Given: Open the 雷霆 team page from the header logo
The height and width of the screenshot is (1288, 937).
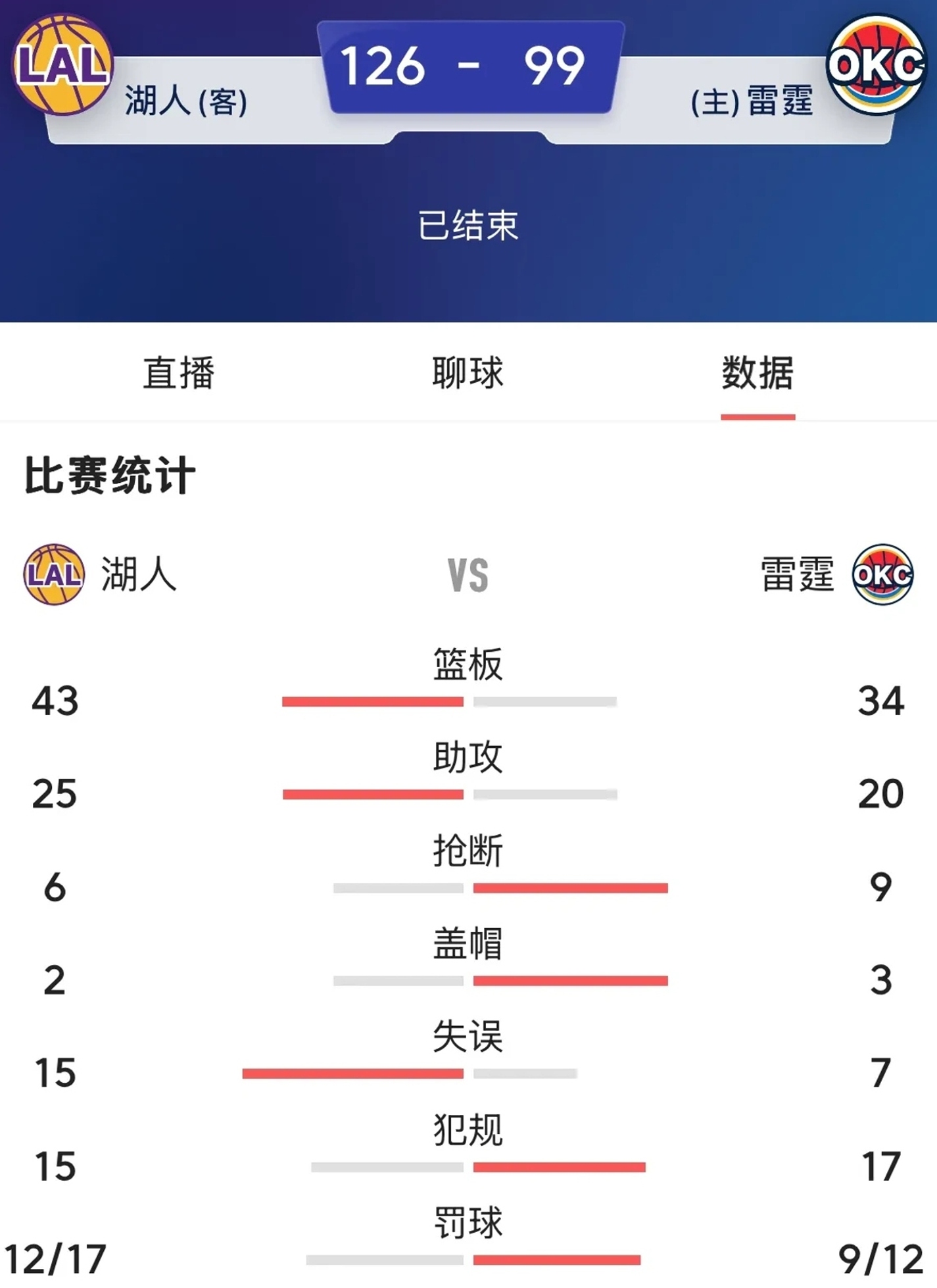Looking at the screenshot, I should [x=875, y=64].
